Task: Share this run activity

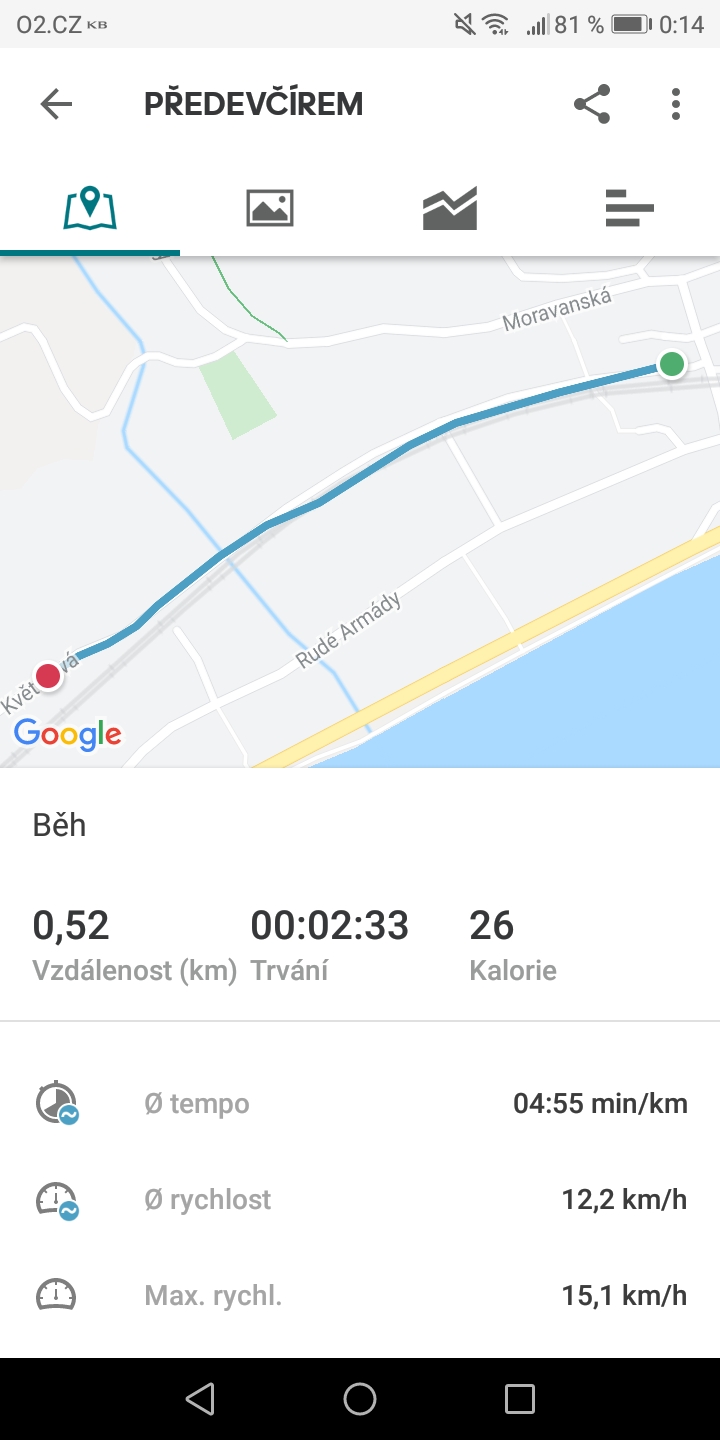Action: tap(592, 104)
